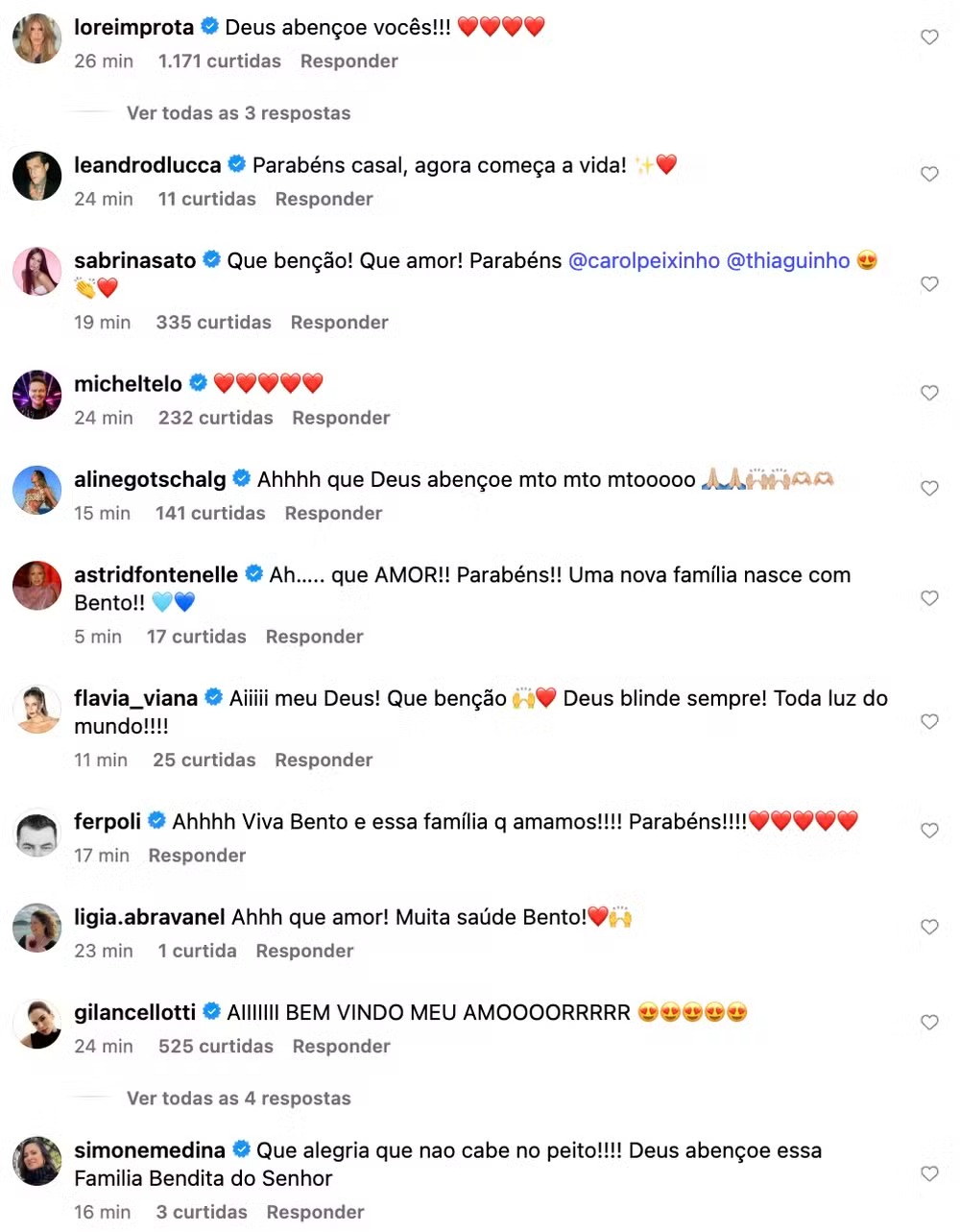Reply to leandrodlucca's comment

coord(324,199)
